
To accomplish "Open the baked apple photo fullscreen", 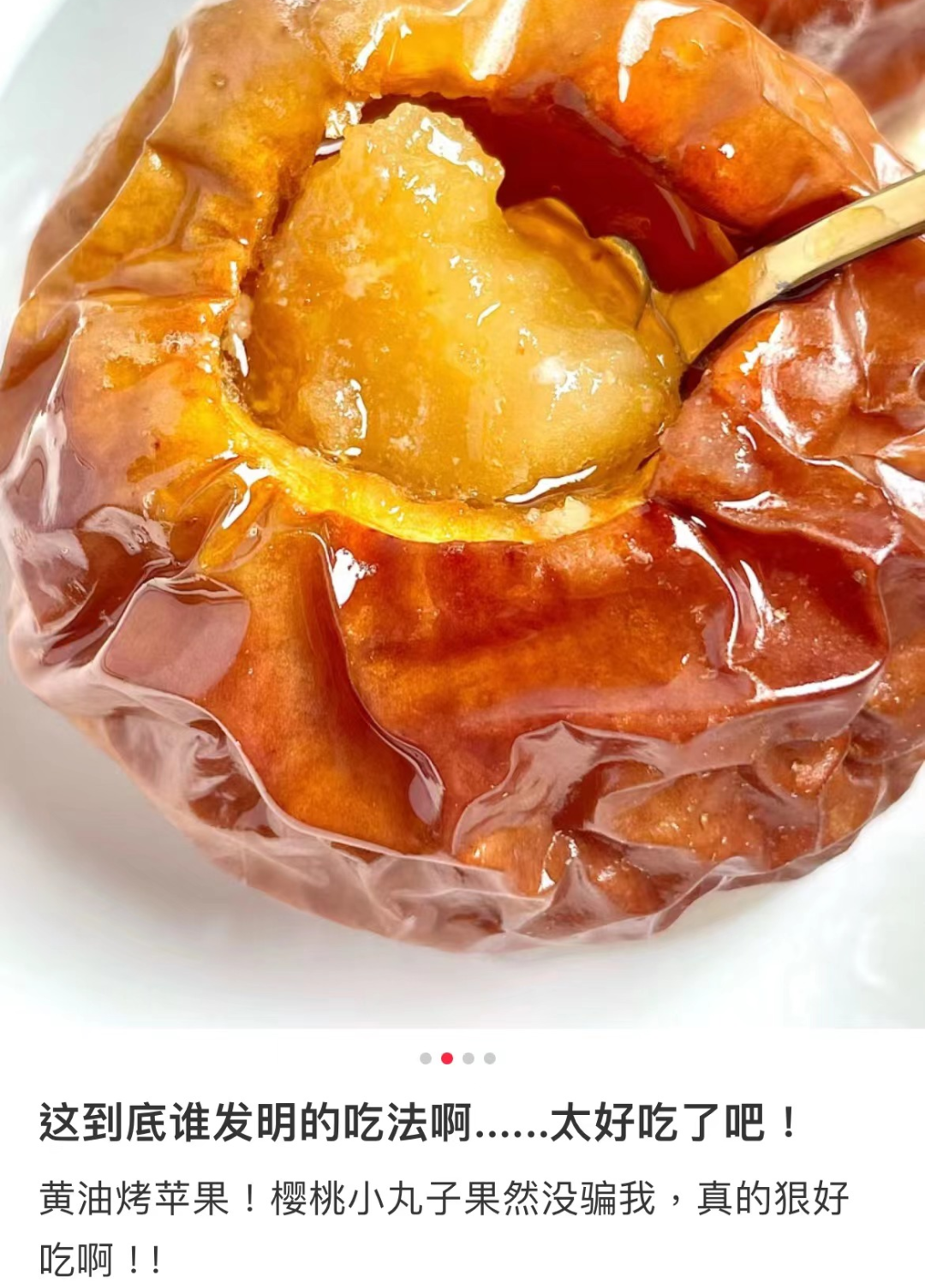I will click(462, 514).
